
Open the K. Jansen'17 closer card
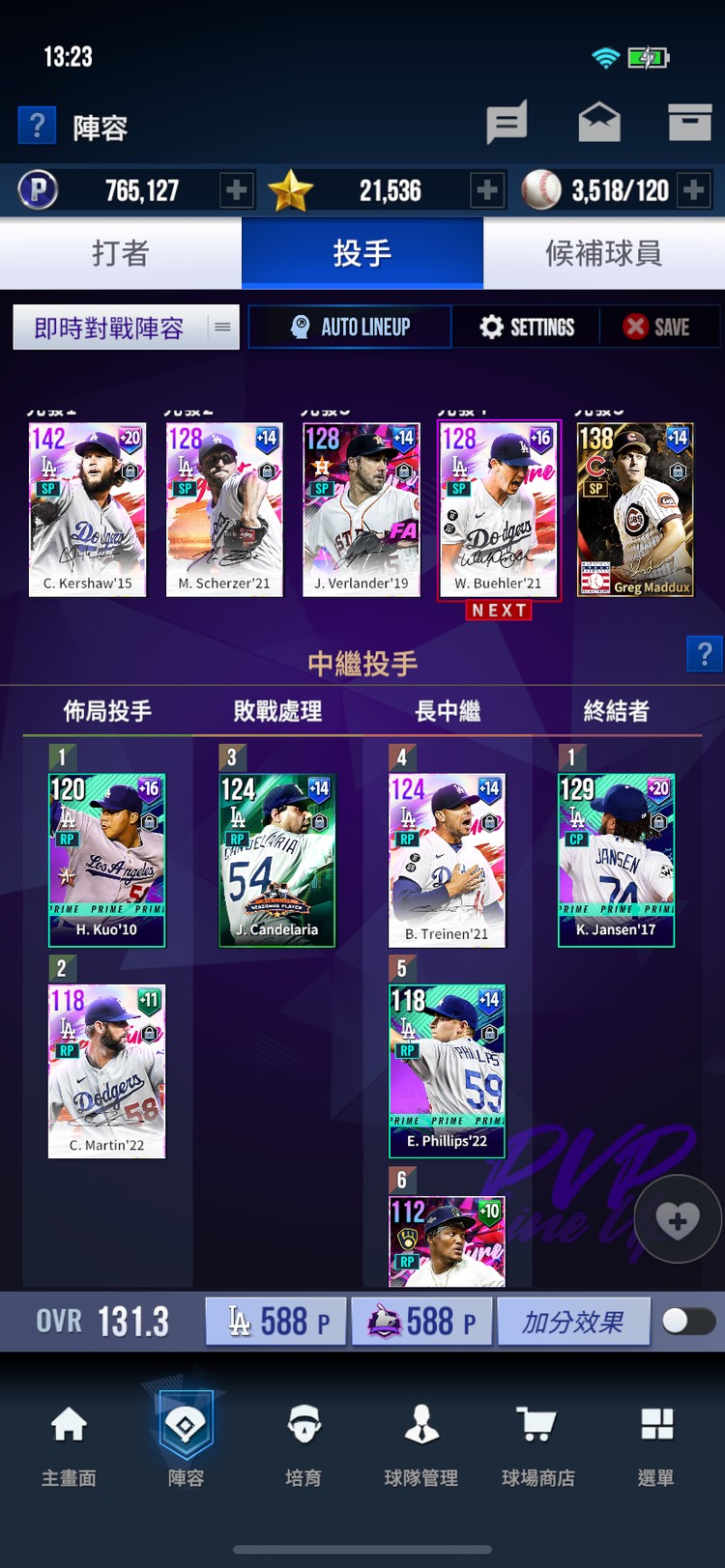pos(616,860)
